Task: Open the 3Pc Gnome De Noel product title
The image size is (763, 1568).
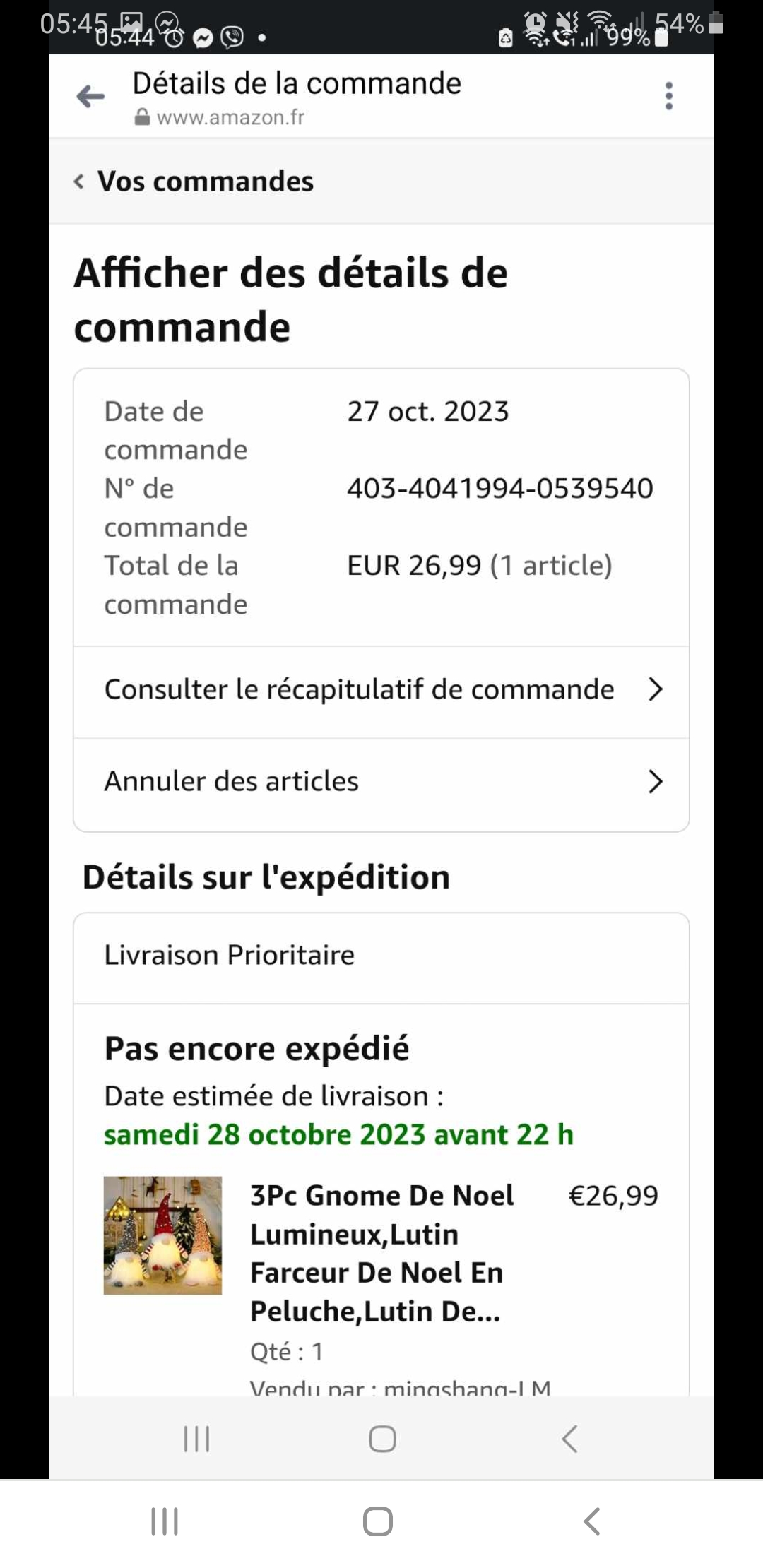Action: point(381,1253)
